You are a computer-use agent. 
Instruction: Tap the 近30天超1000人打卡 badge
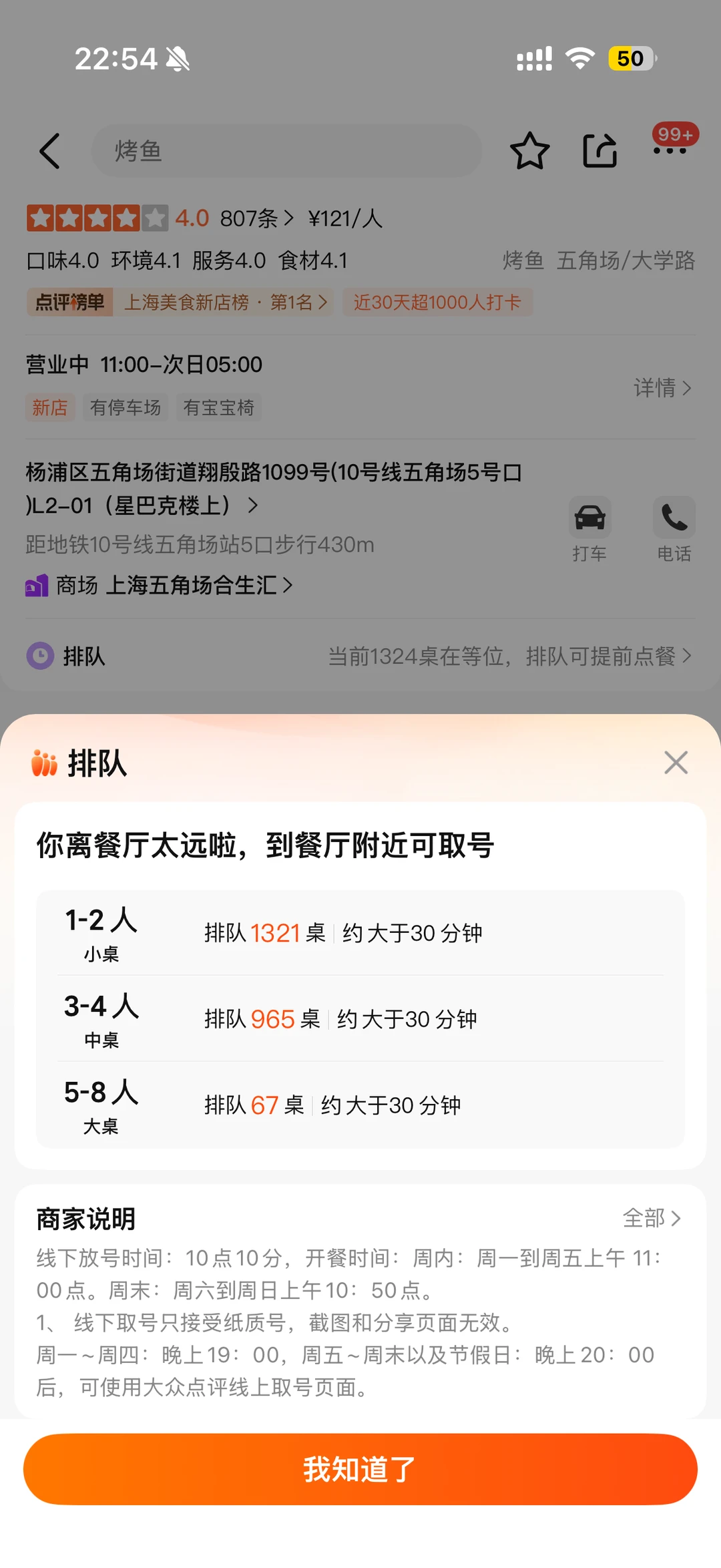pyautogui.click(x=437, y=302)
